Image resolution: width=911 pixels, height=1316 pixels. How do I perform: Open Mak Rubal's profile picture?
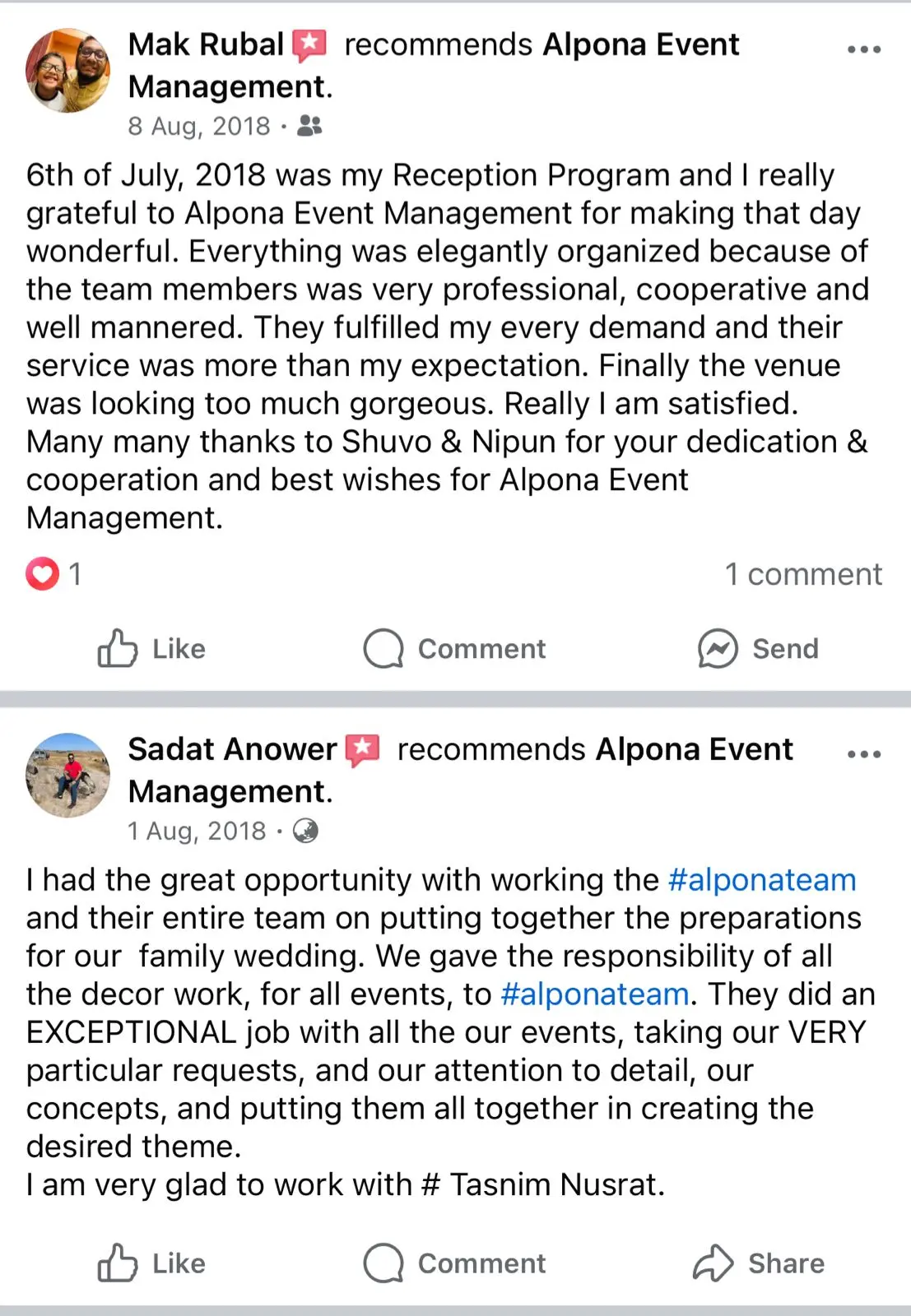[x=67, y=71]
